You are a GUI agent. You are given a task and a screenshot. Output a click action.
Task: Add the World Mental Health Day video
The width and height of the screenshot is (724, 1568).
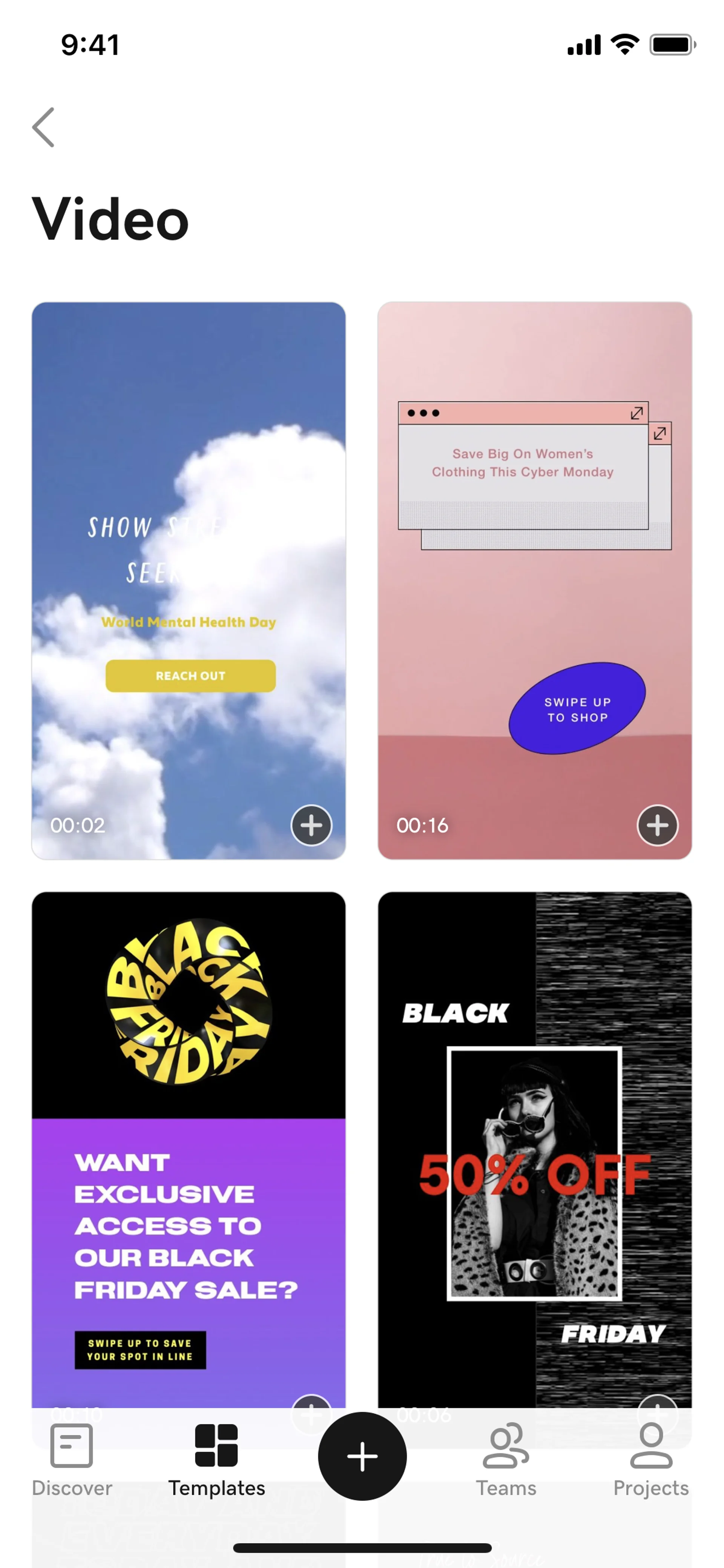click(311, 825)
